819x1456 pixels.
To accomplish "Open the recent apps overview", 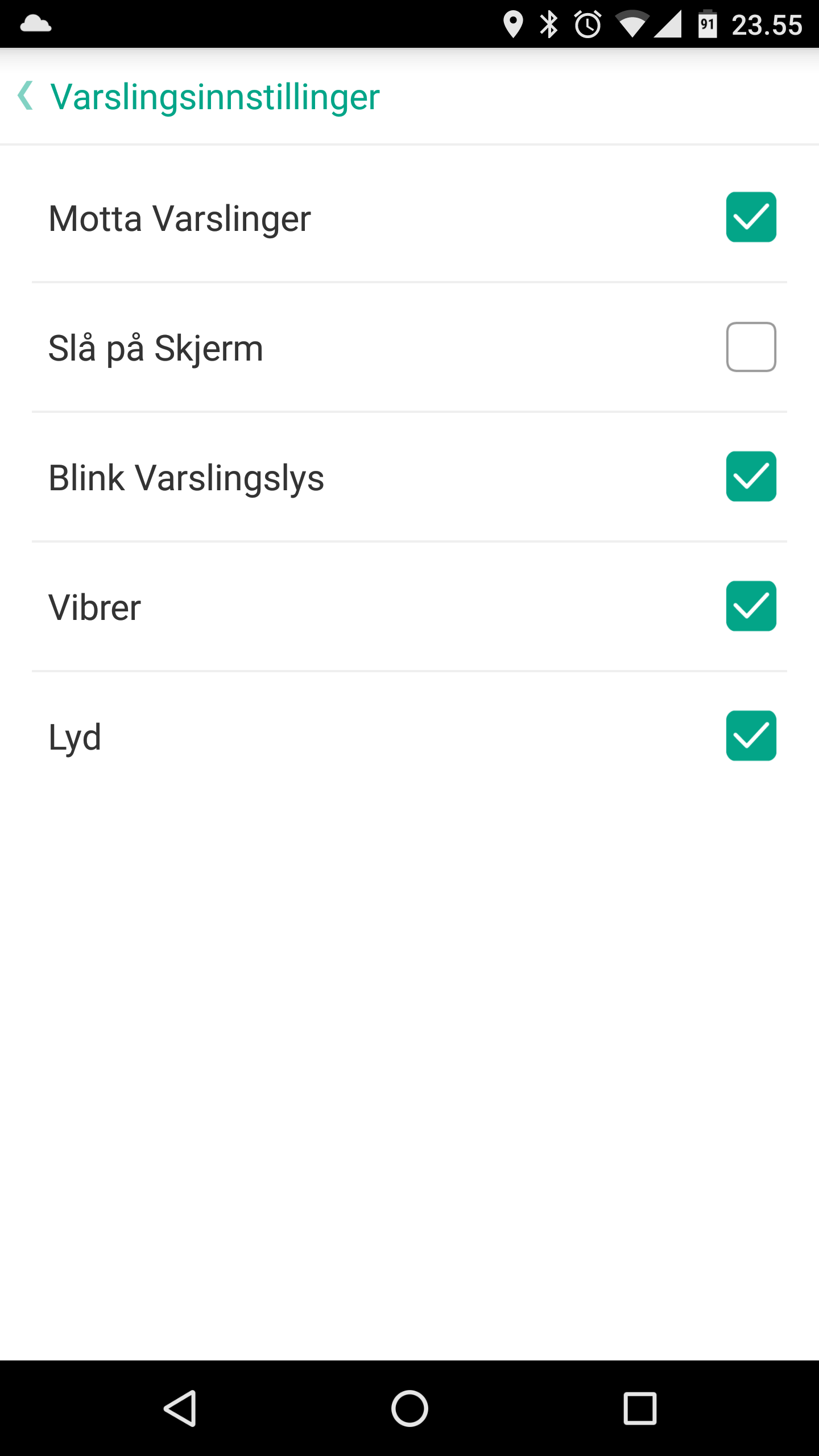I will (x=640, y=1408).
